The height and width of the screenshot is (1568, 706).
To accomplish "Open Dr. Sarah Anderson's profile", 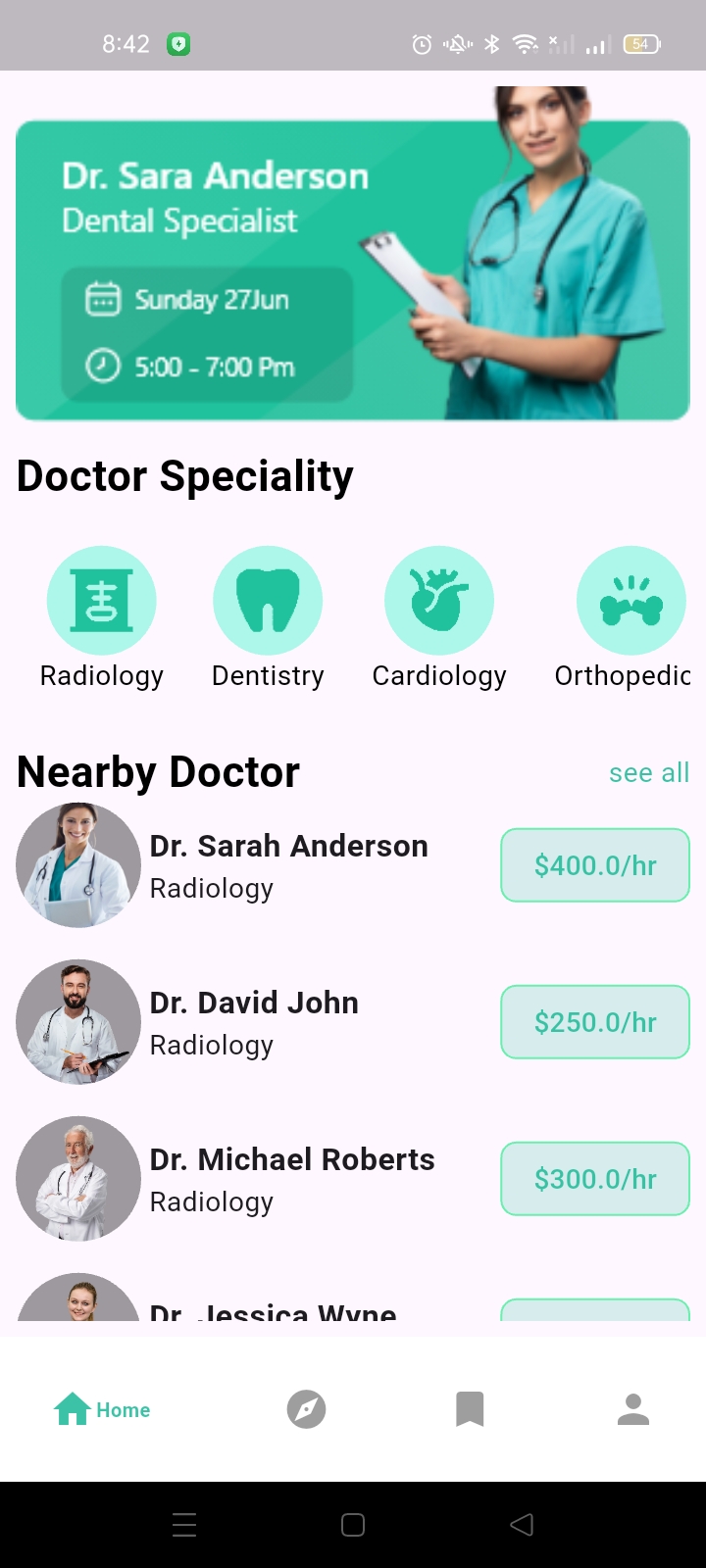I will click(288, 865).
